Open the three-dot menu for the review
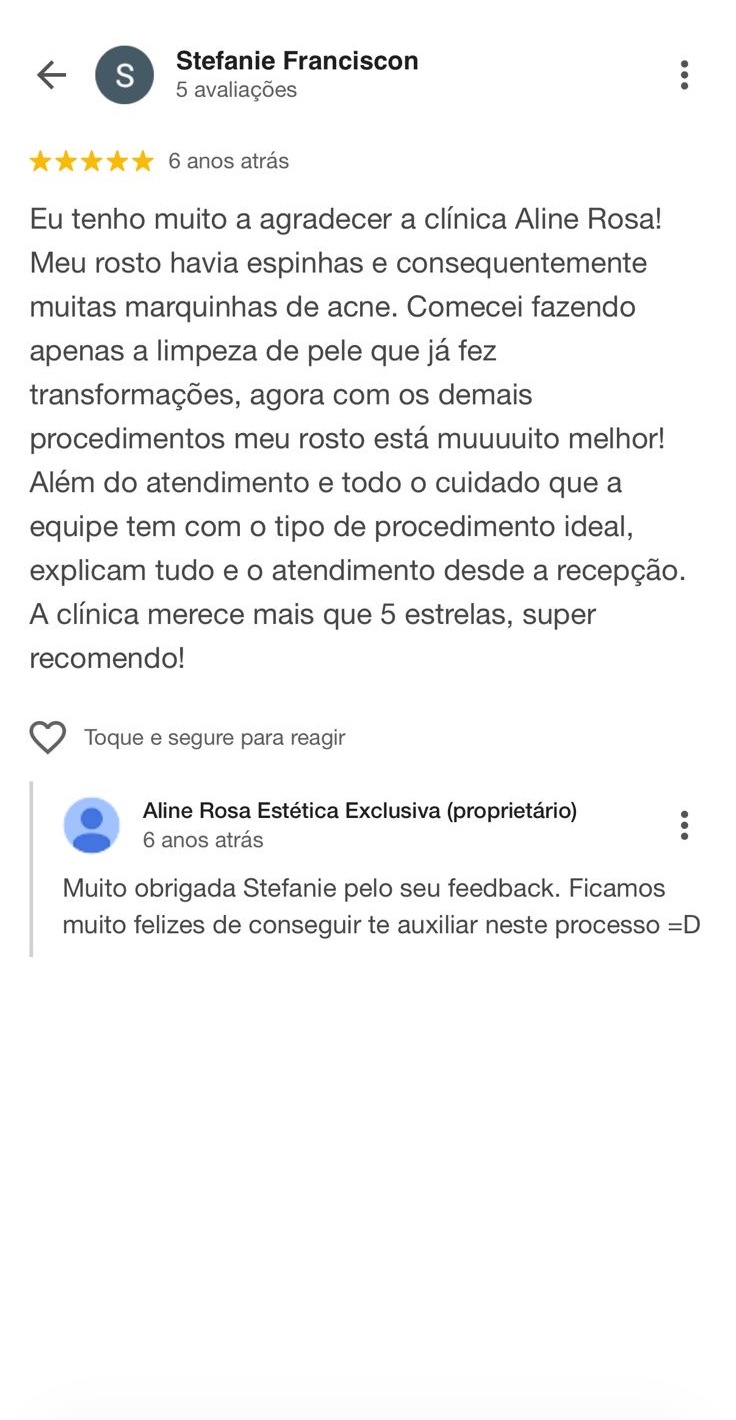 [685, 74]
